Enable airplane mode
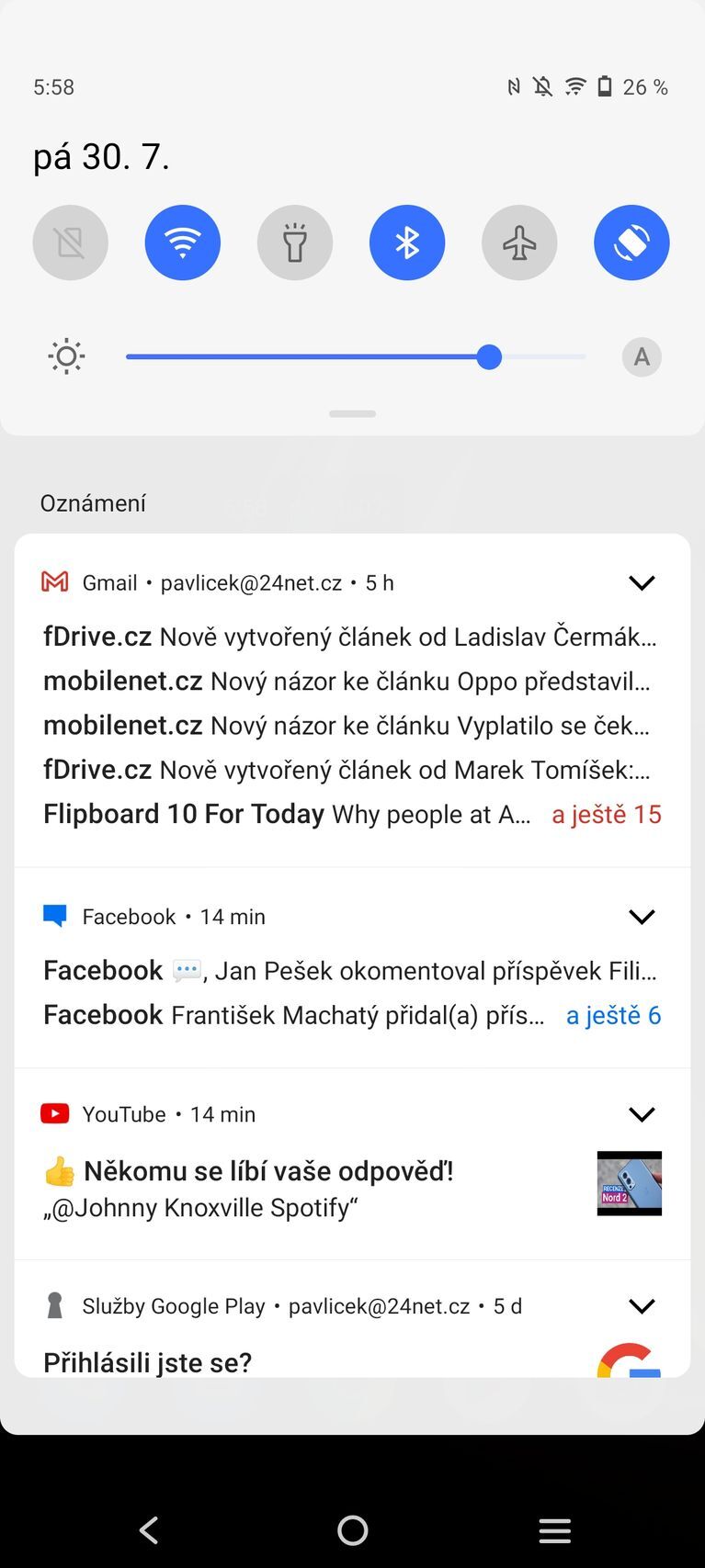Image resolution: width=705 pixels, height=1568 pixels. [519, 243]
